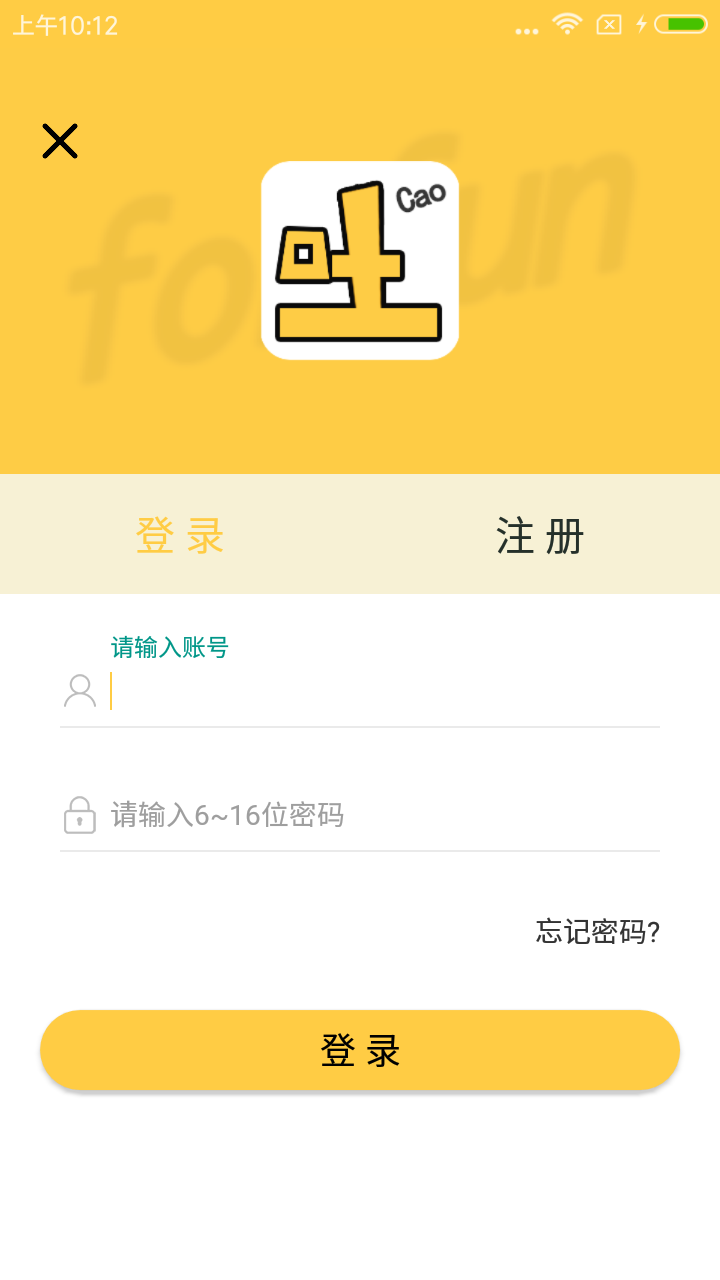This screenshot has width=720, height=1280.
Task: Open the 忘记密码? forgot password link
Action: pyautogui.click(x=595, y=932)
